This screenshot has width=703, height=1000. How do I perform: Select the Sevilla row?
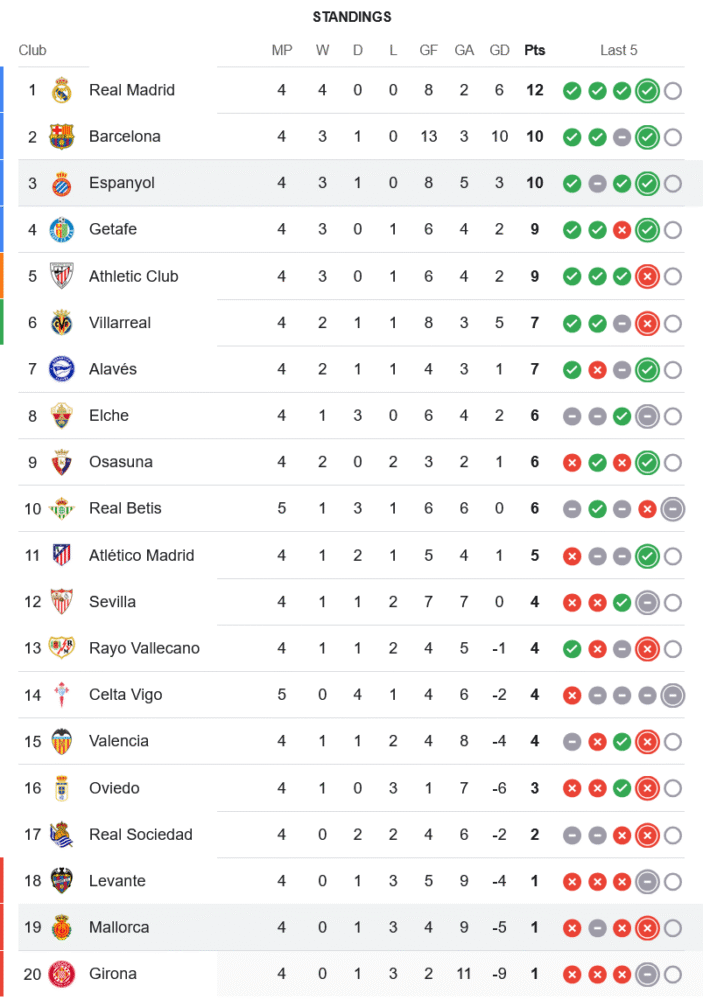point(112,601)
